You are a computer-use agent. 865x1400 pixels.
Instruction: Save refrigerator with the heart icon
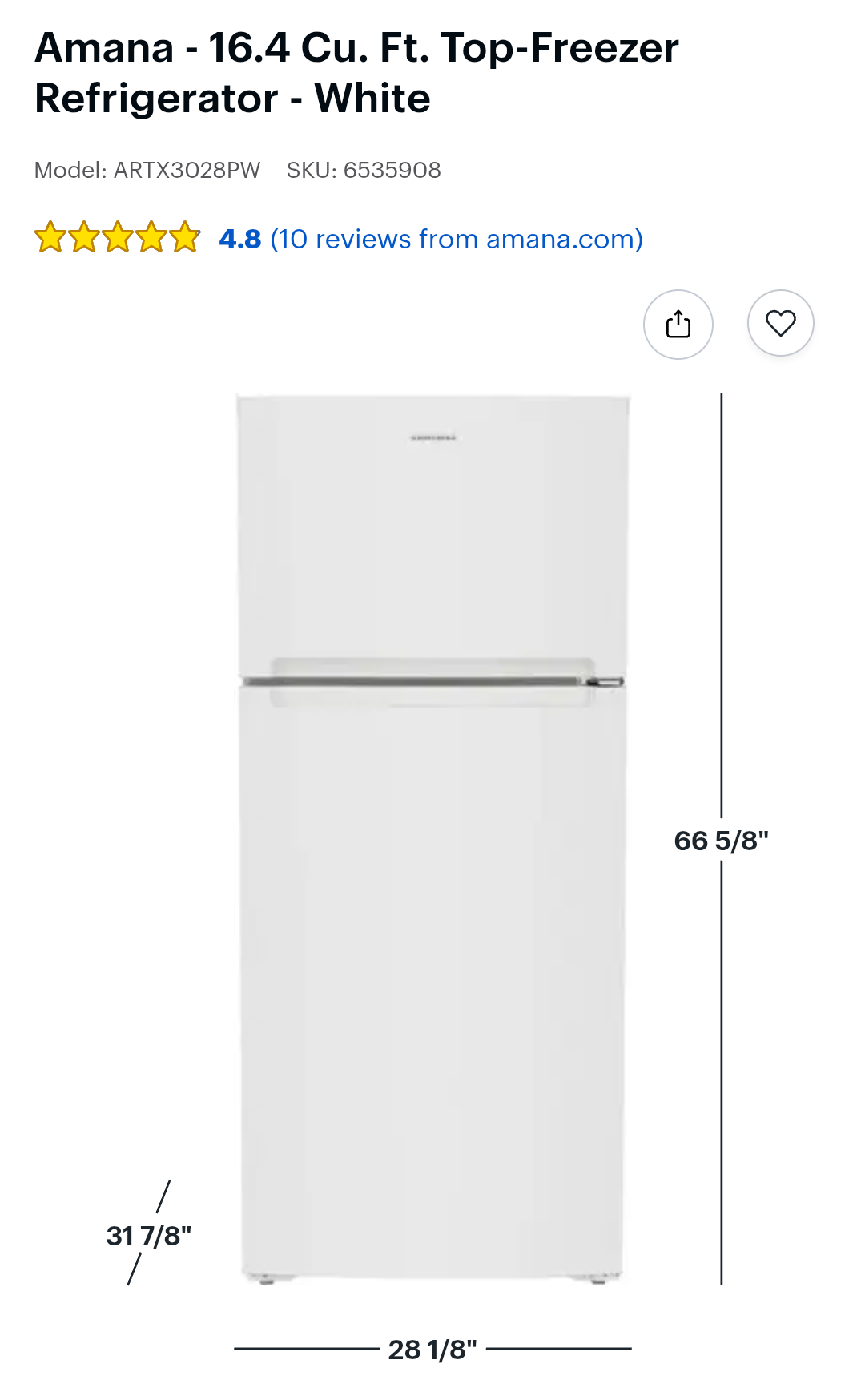(x=781, y=323)
